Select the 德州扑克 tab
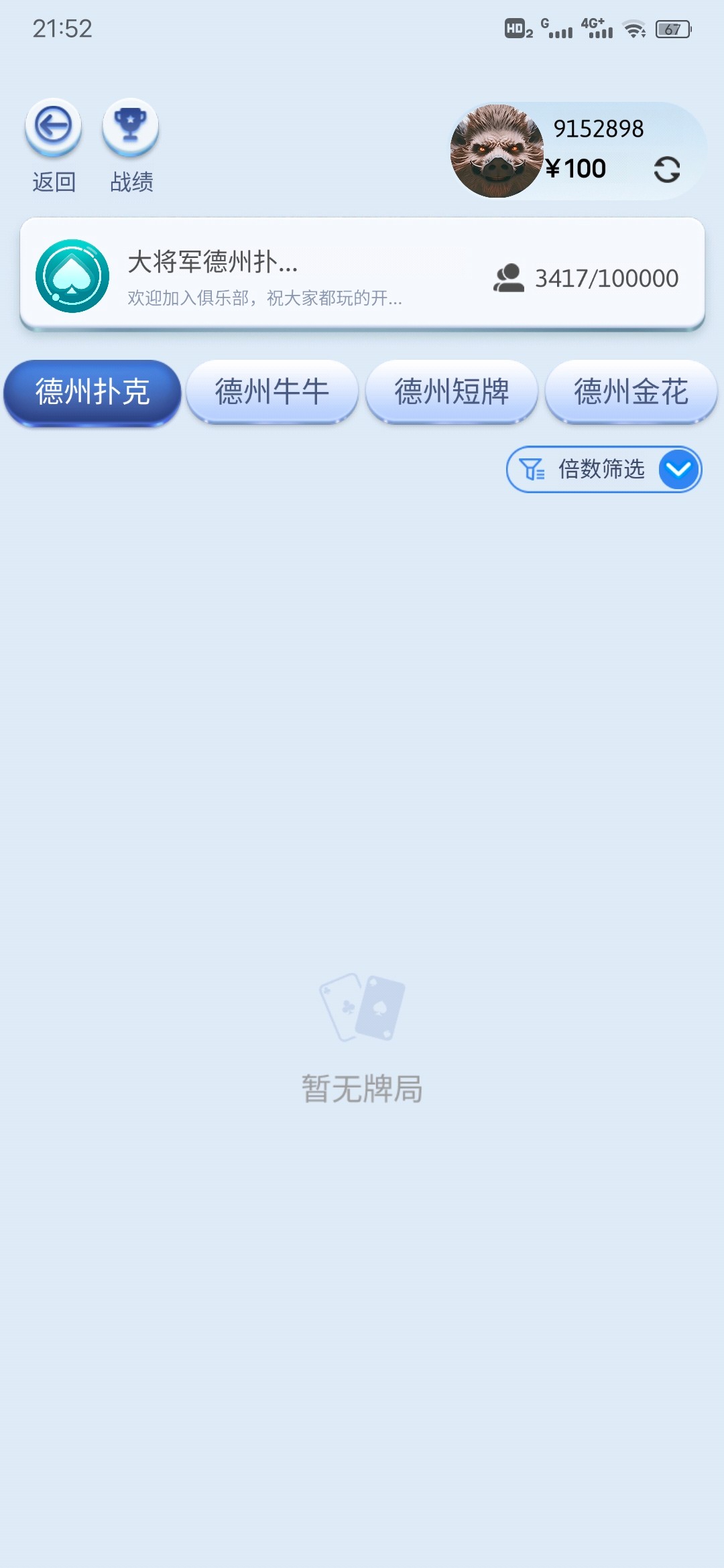The height and width of the screenshot is (1568, 724). click(93, 392)
